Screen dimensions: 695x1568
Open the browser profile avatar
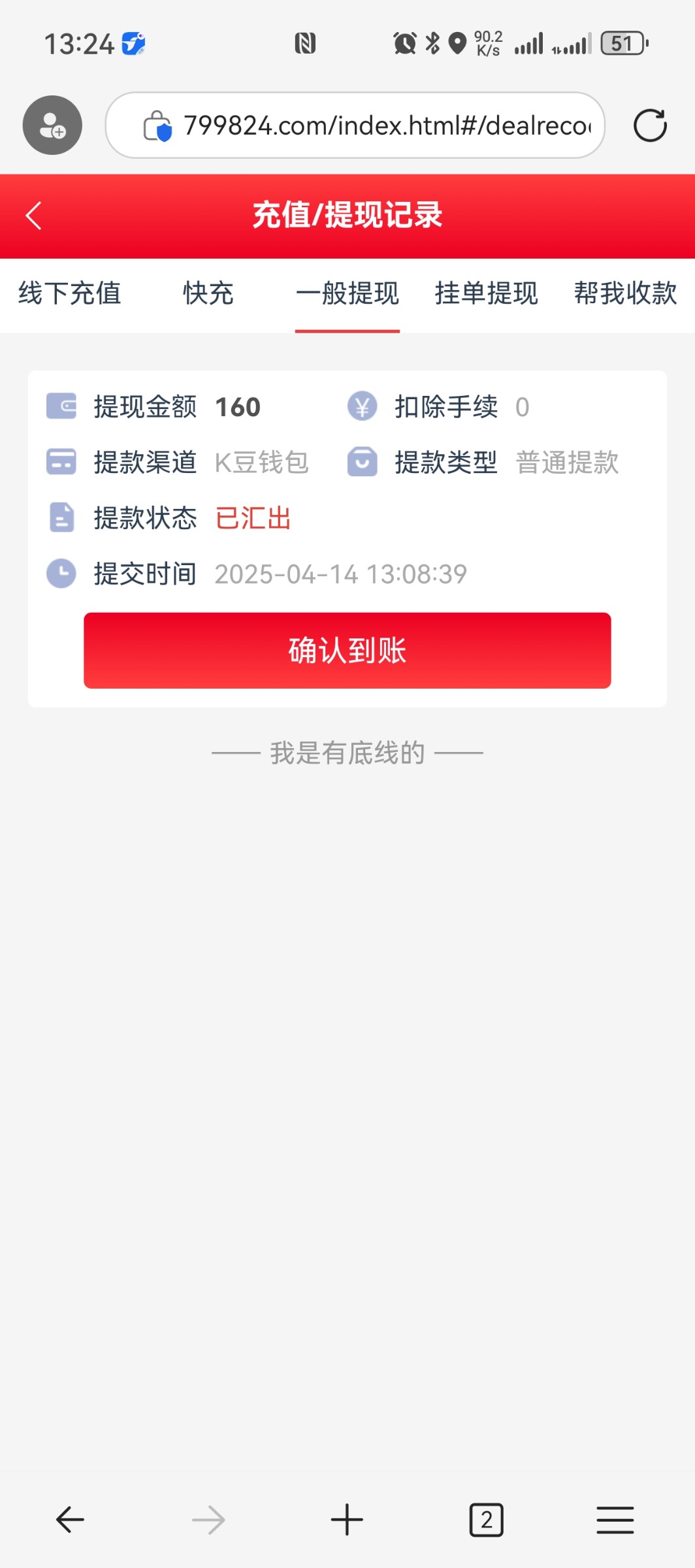point(52,125)
